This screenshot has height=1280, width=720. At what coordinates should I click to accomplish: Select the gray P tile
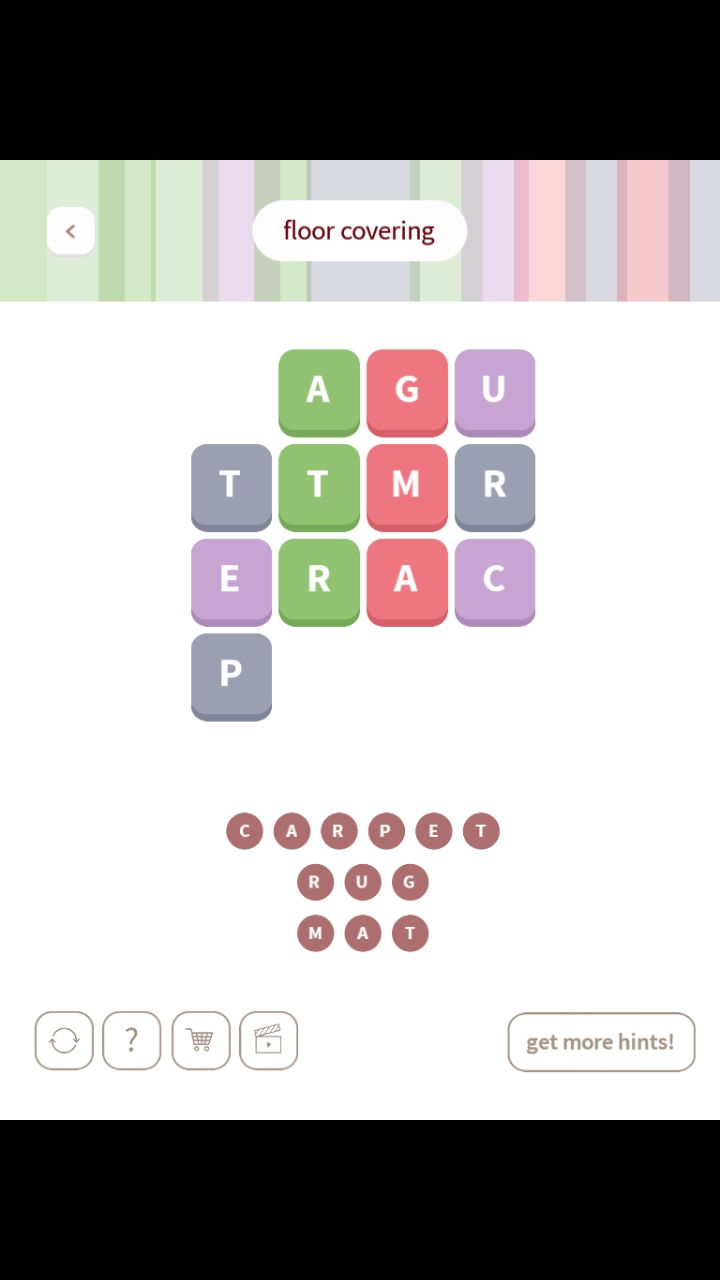[x=231, y=674]
